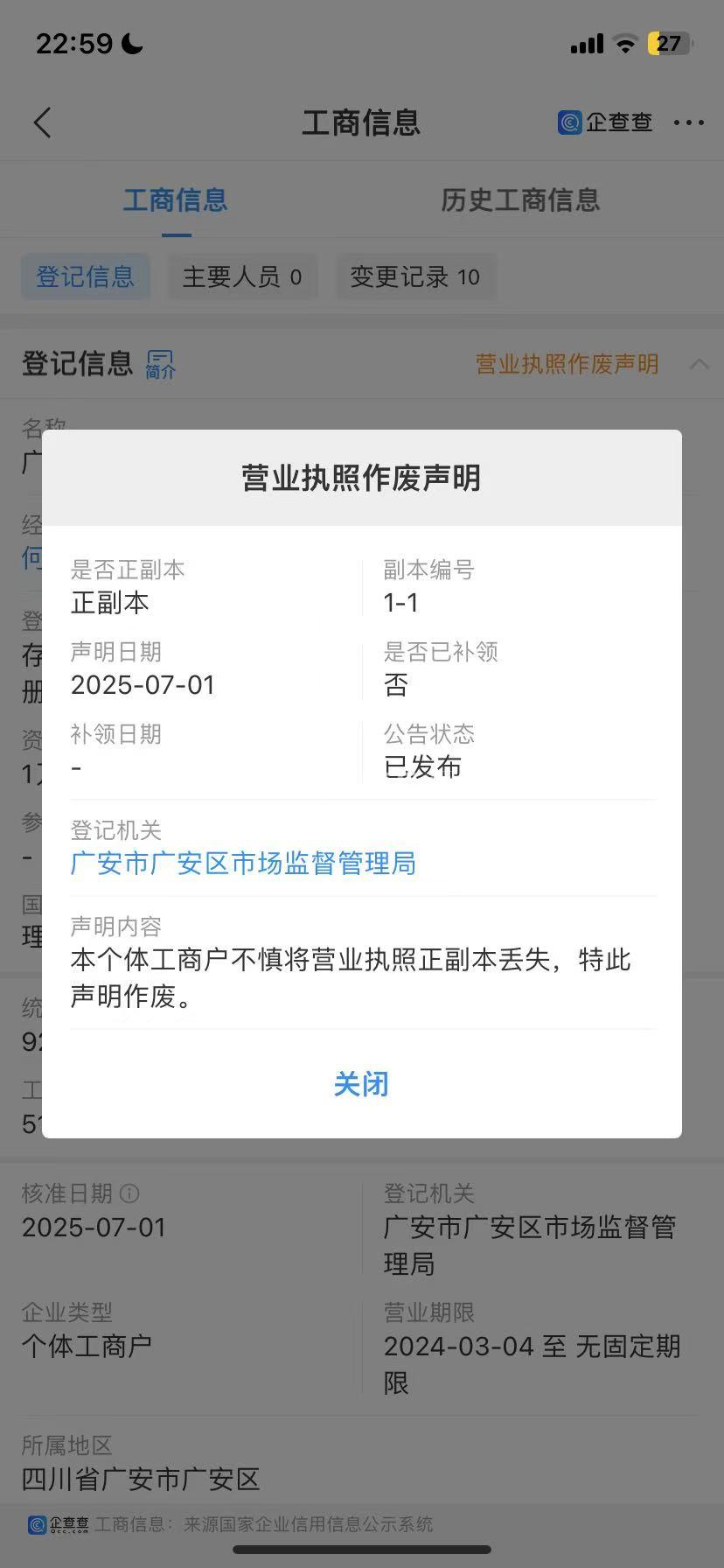Open the three-dot overflow menu
The image size is (724, 1568).
(x=688, y=122)
